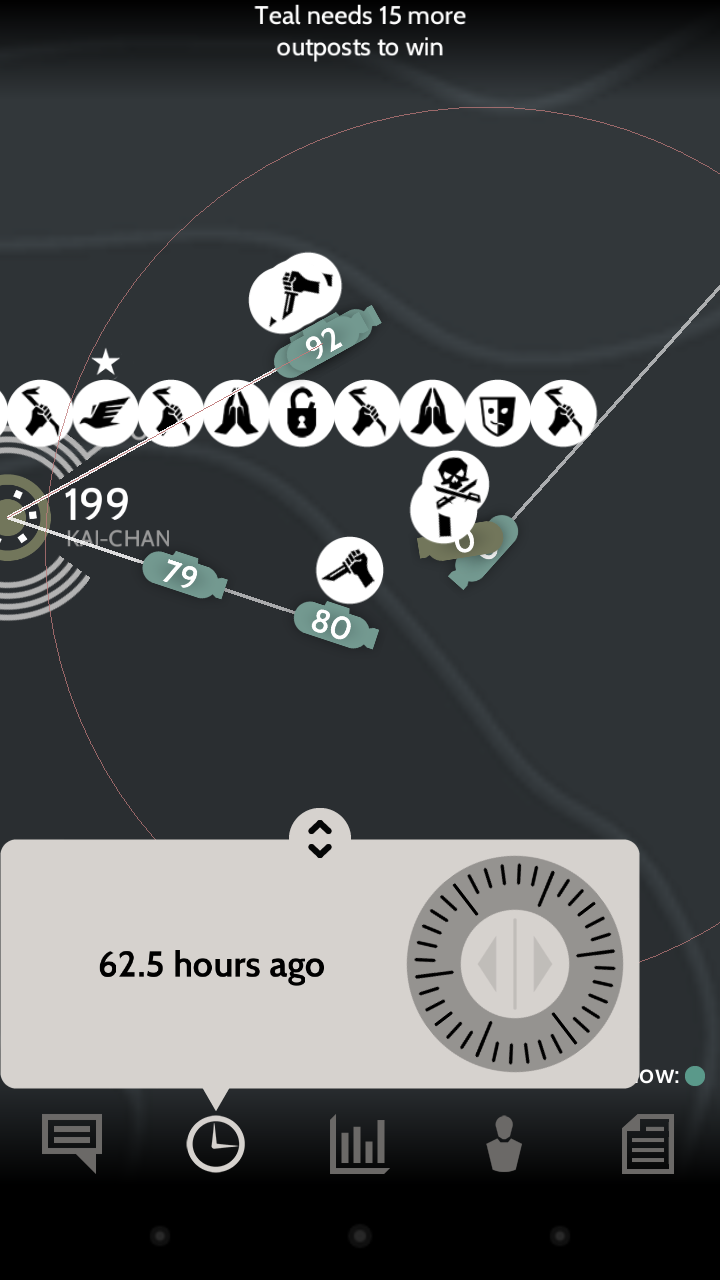Tap the knife specialist above sub 80
Viewport: 720px width, 1280px height.
(350, 571)
